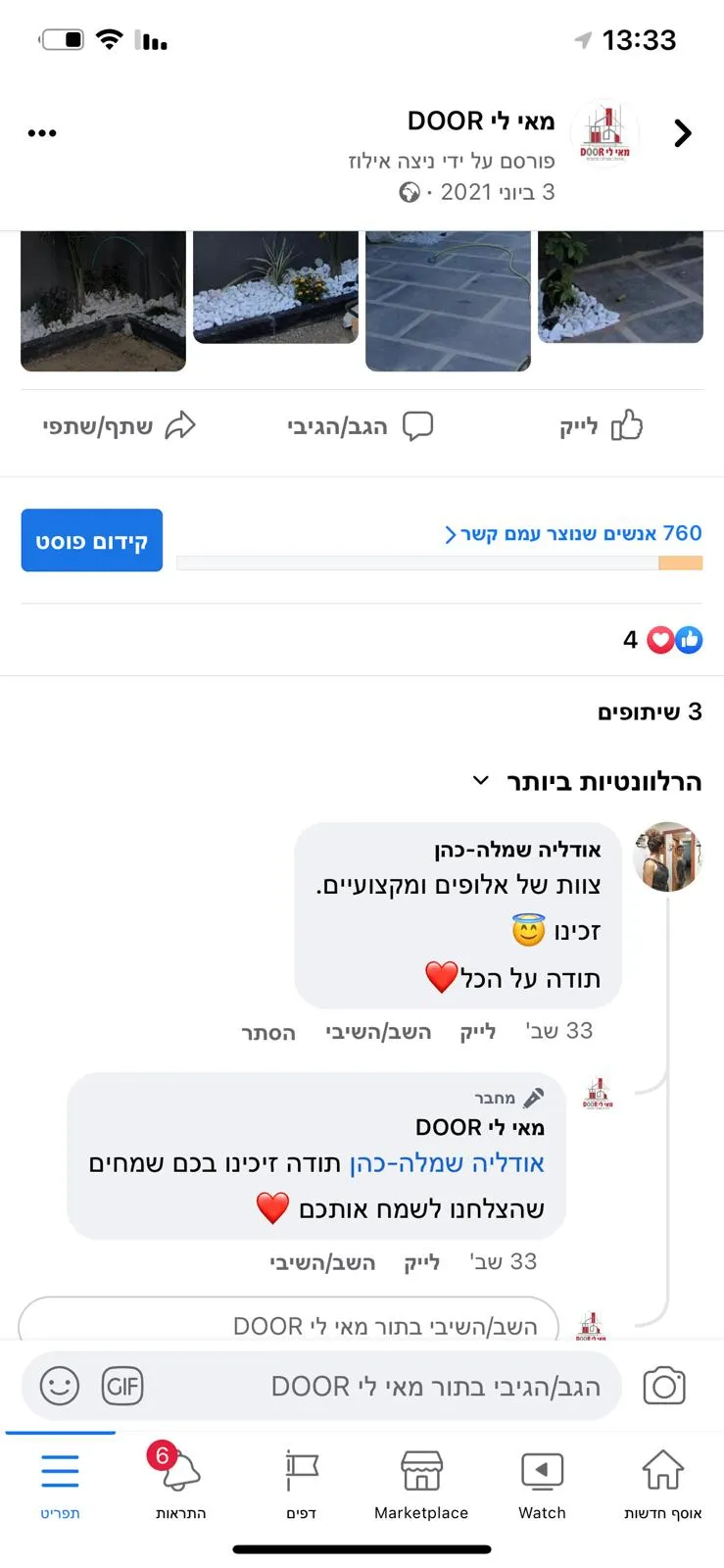
Task: Switch to the Watch tab
Action: [x=542, y=1485]
